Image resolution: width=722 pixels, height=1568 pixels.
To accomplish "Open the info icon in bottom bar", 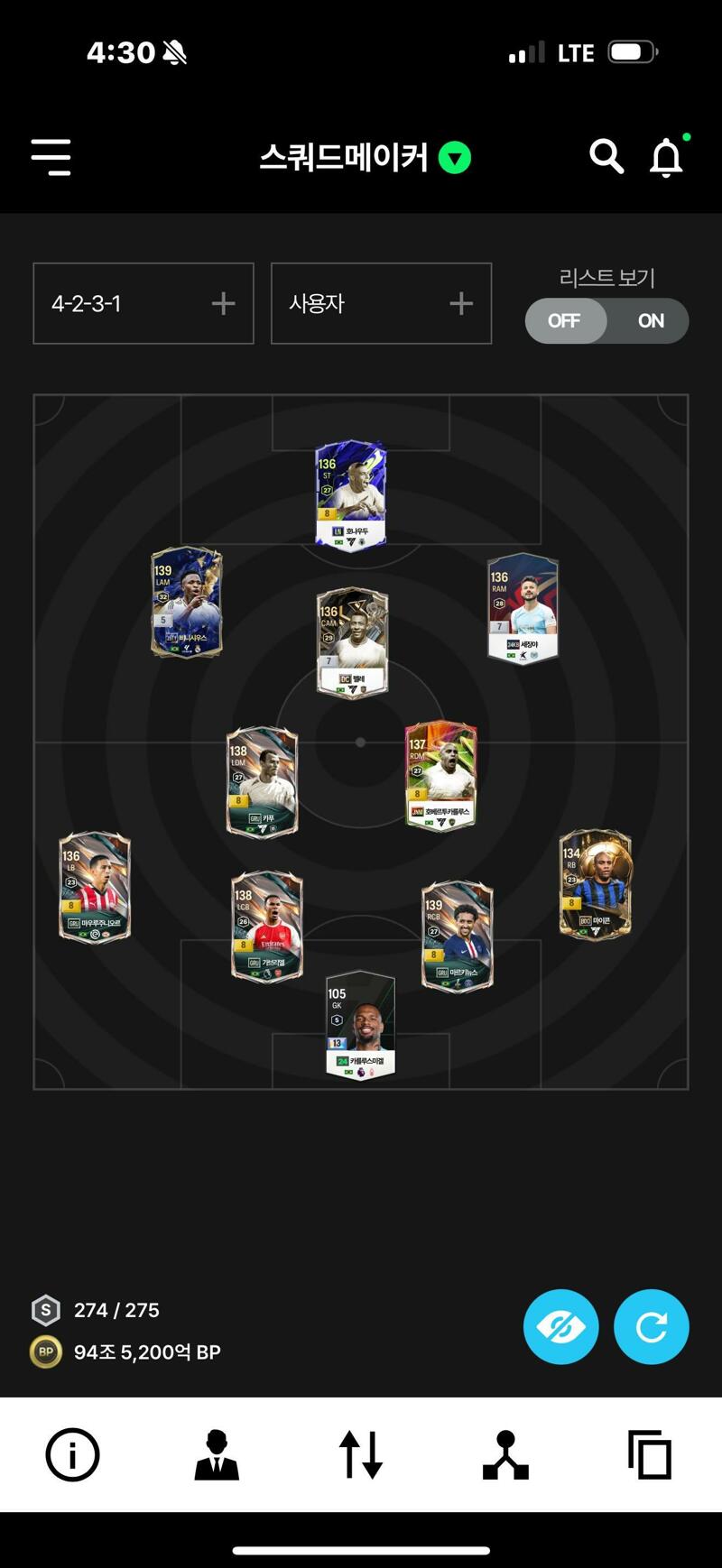I will click(x=72, y=1454).
